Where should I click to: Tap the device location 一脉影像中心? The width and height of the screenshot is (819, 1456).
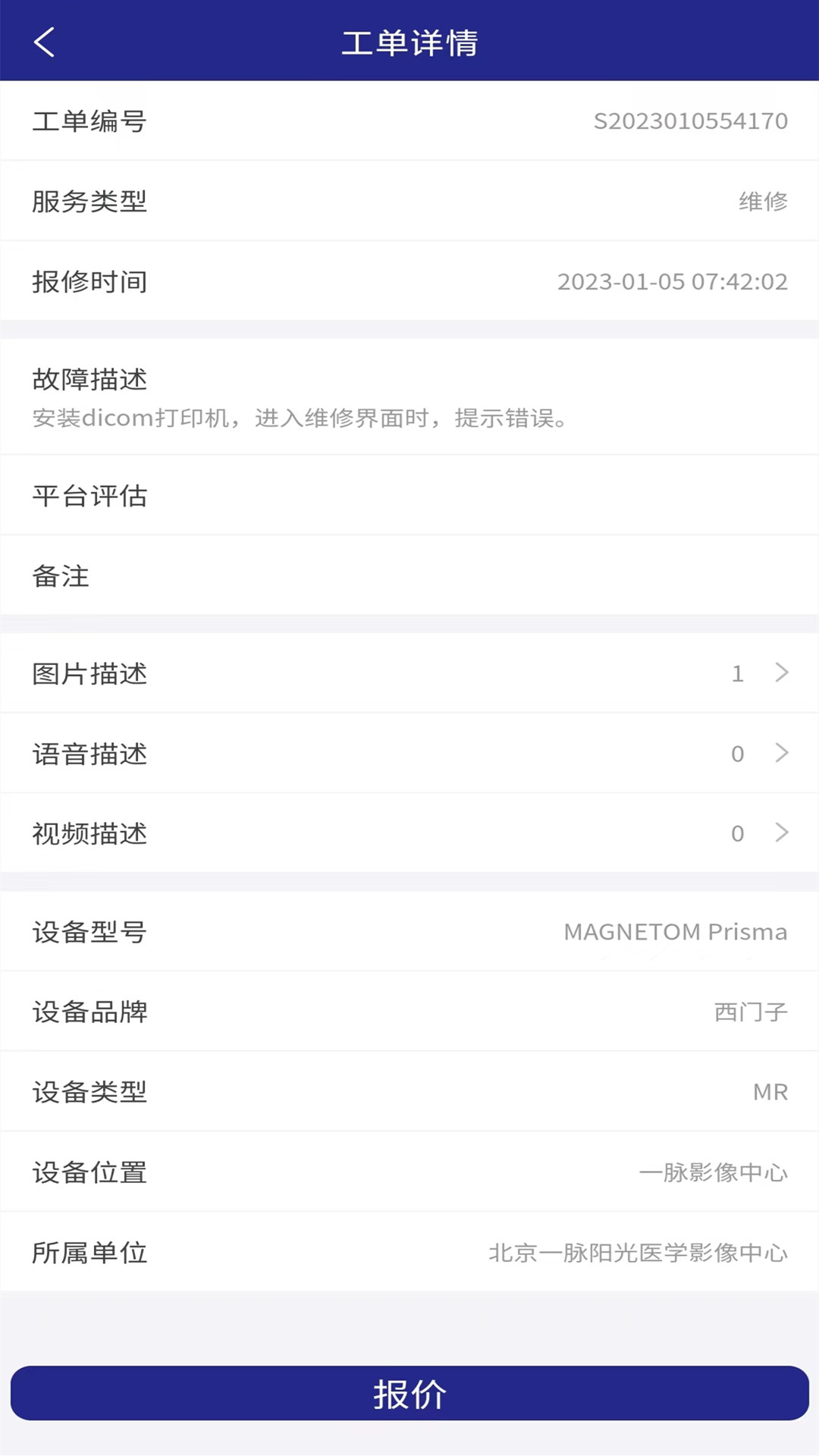point(409,1172)
